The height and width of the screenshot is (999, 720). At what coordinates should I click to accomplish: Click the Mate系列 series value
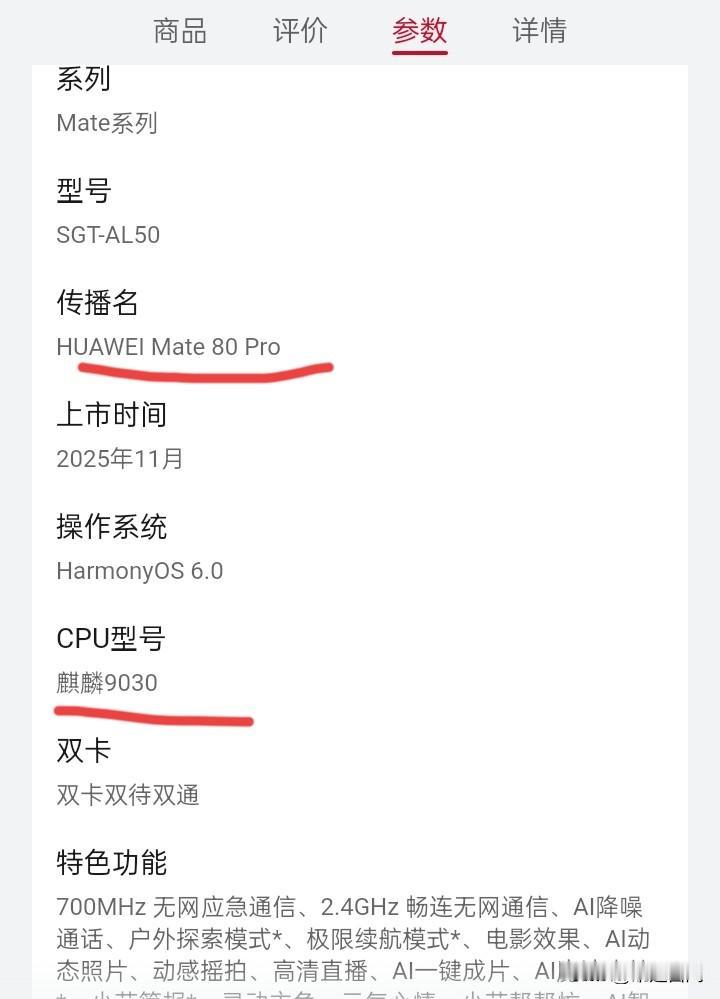(106, 123)
